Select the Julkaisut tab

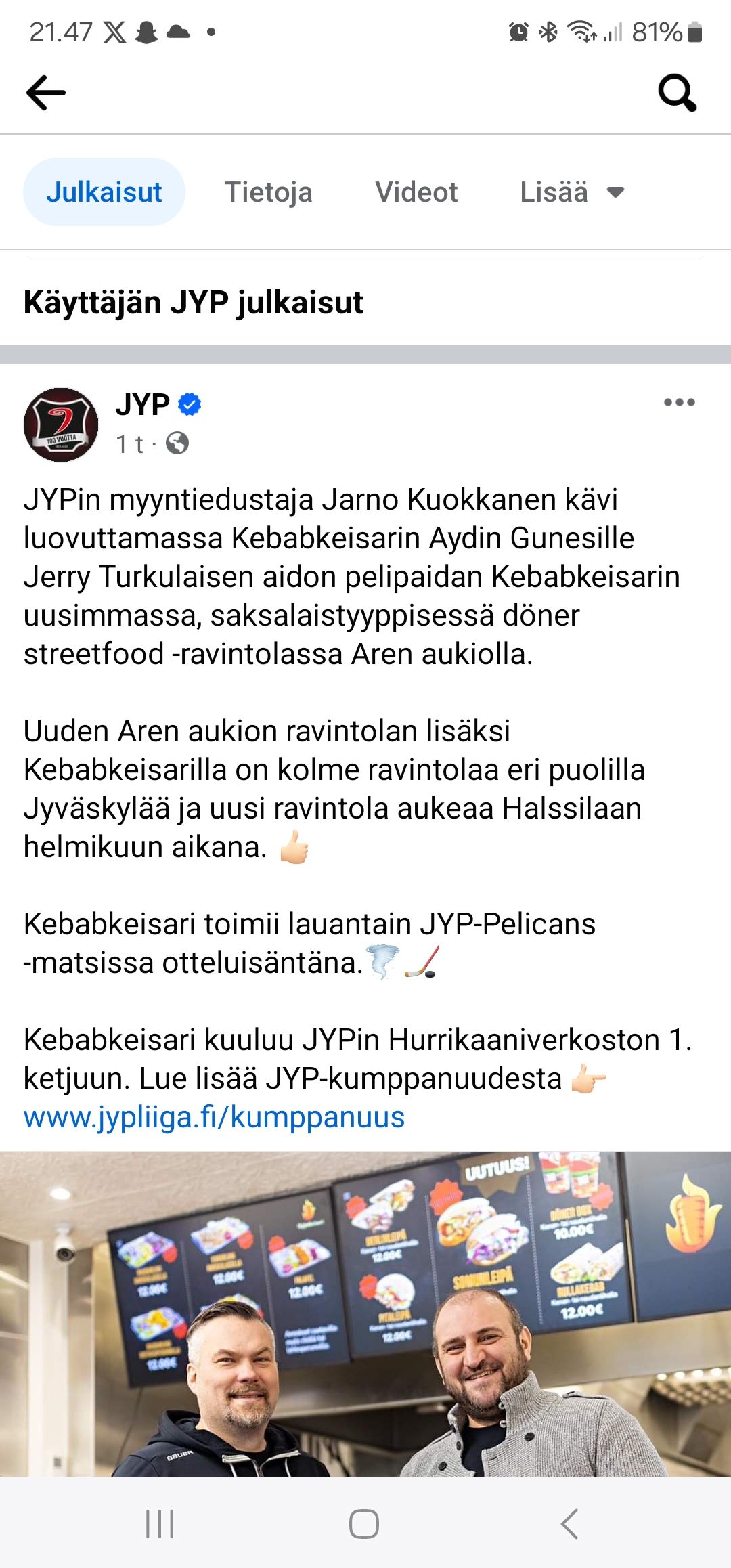coord(104,192)
